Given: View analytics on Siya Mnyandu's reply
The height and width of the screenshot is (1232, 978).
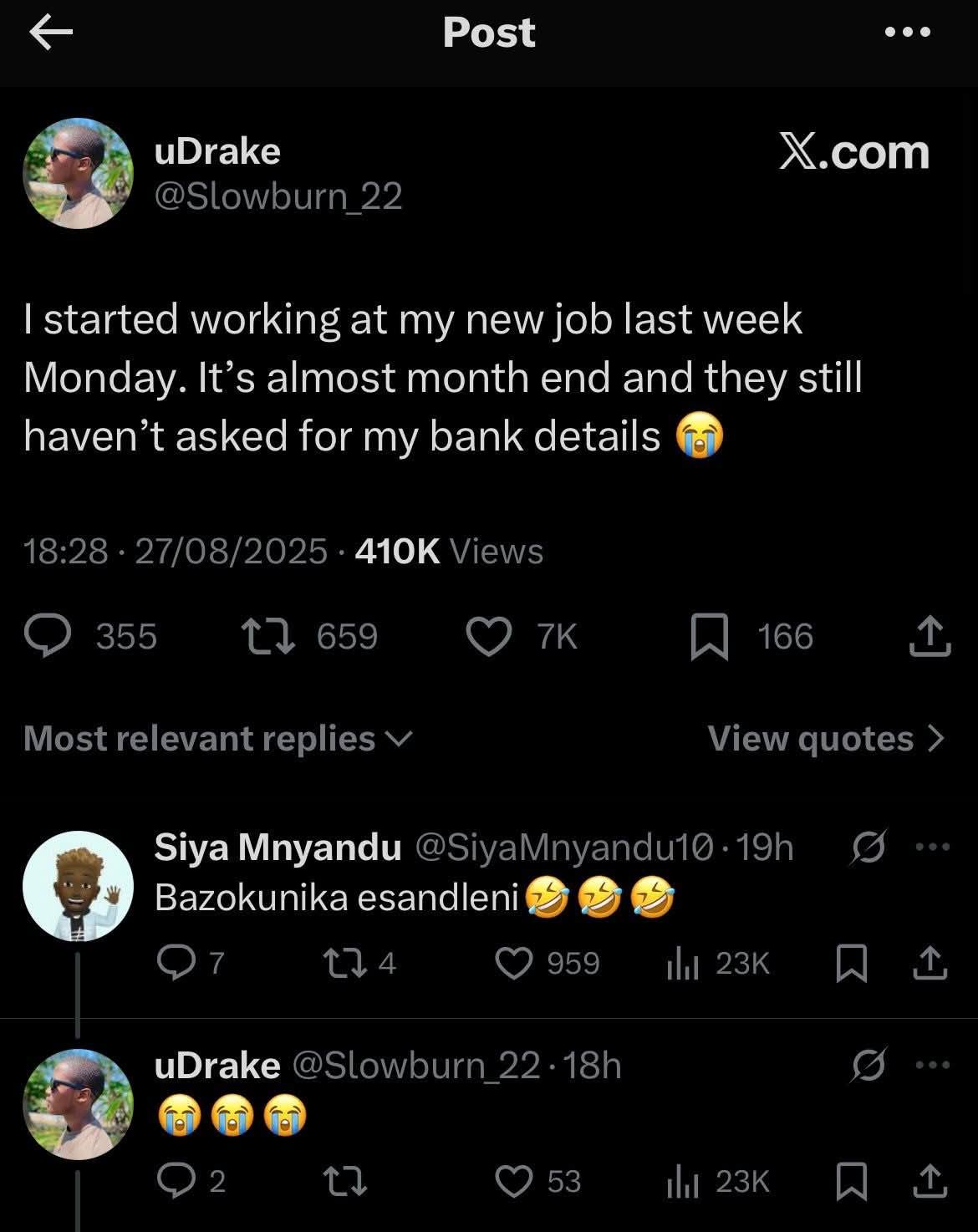Looking at the screenshot, I should pyautogui.click(x=684, y=964).
